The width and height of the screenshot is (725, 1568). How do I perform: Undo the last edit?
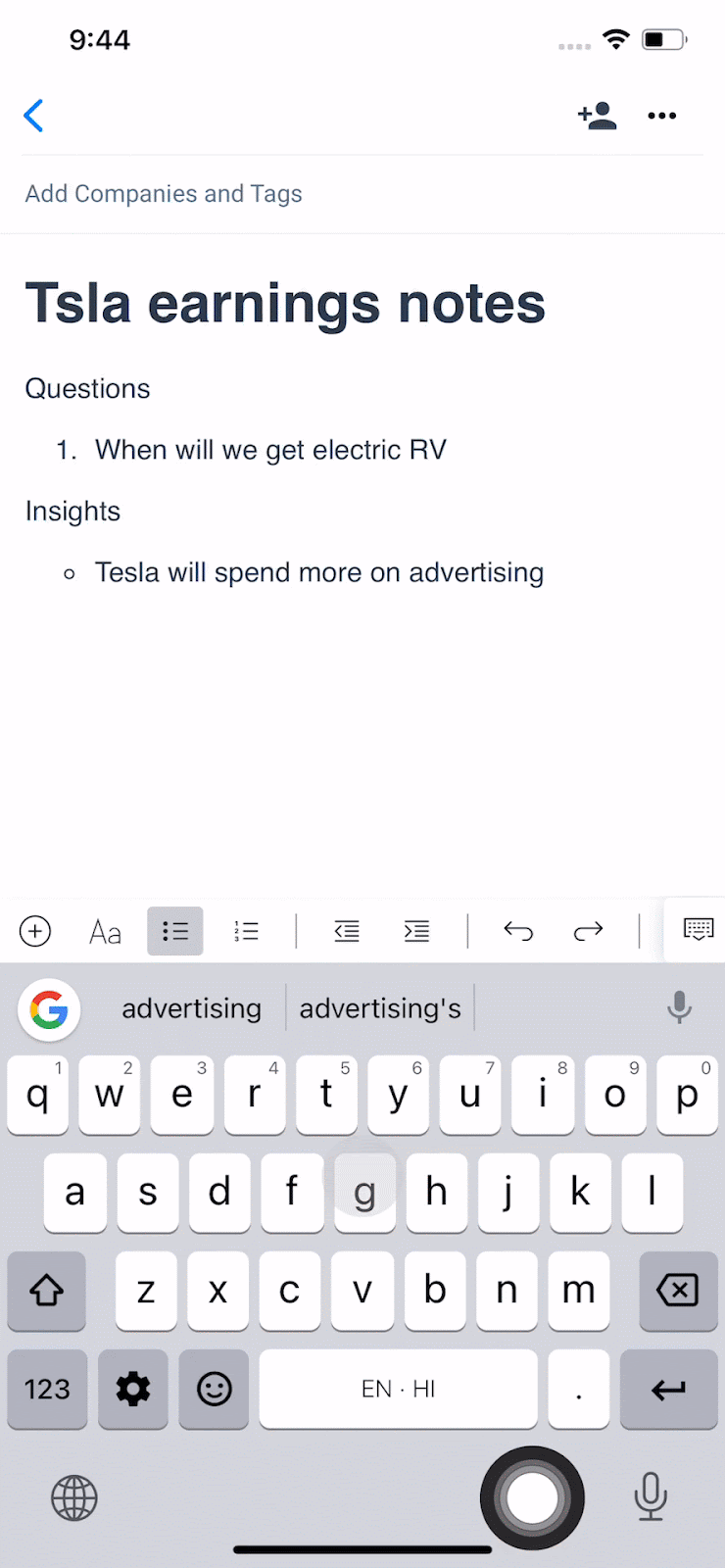[x=518, y=931]
